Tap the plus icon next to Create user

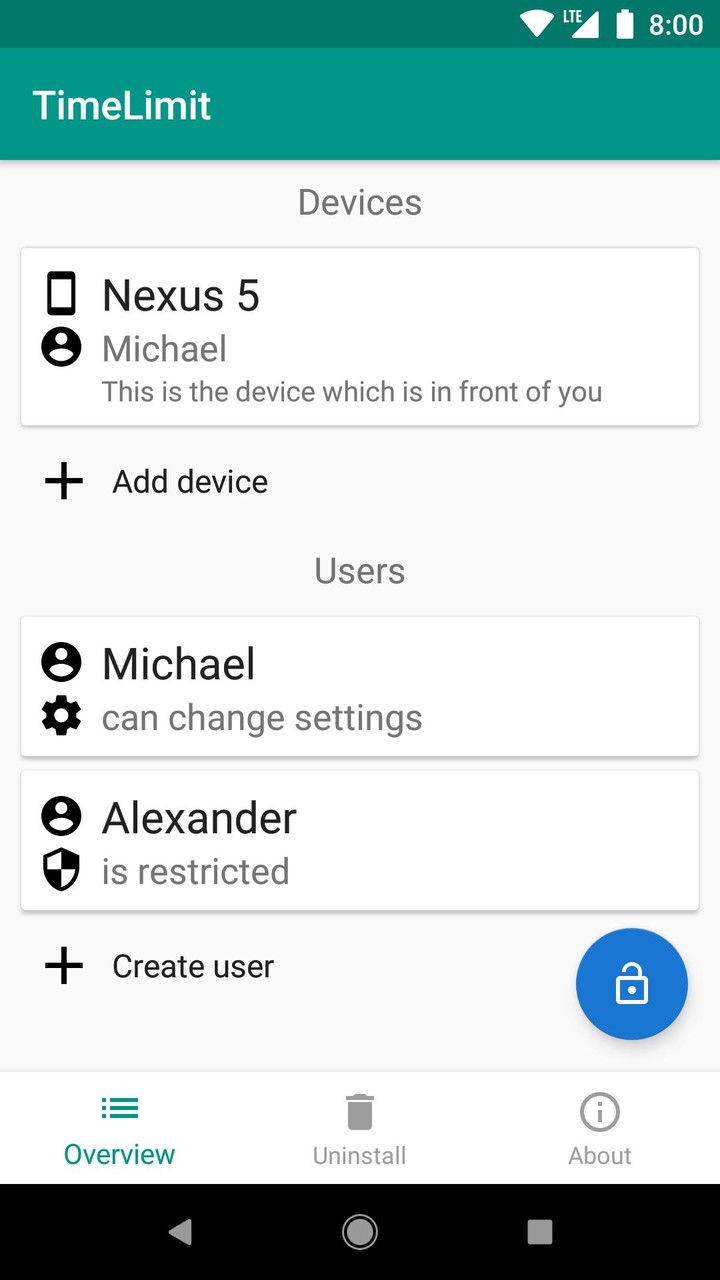point(62,965)
